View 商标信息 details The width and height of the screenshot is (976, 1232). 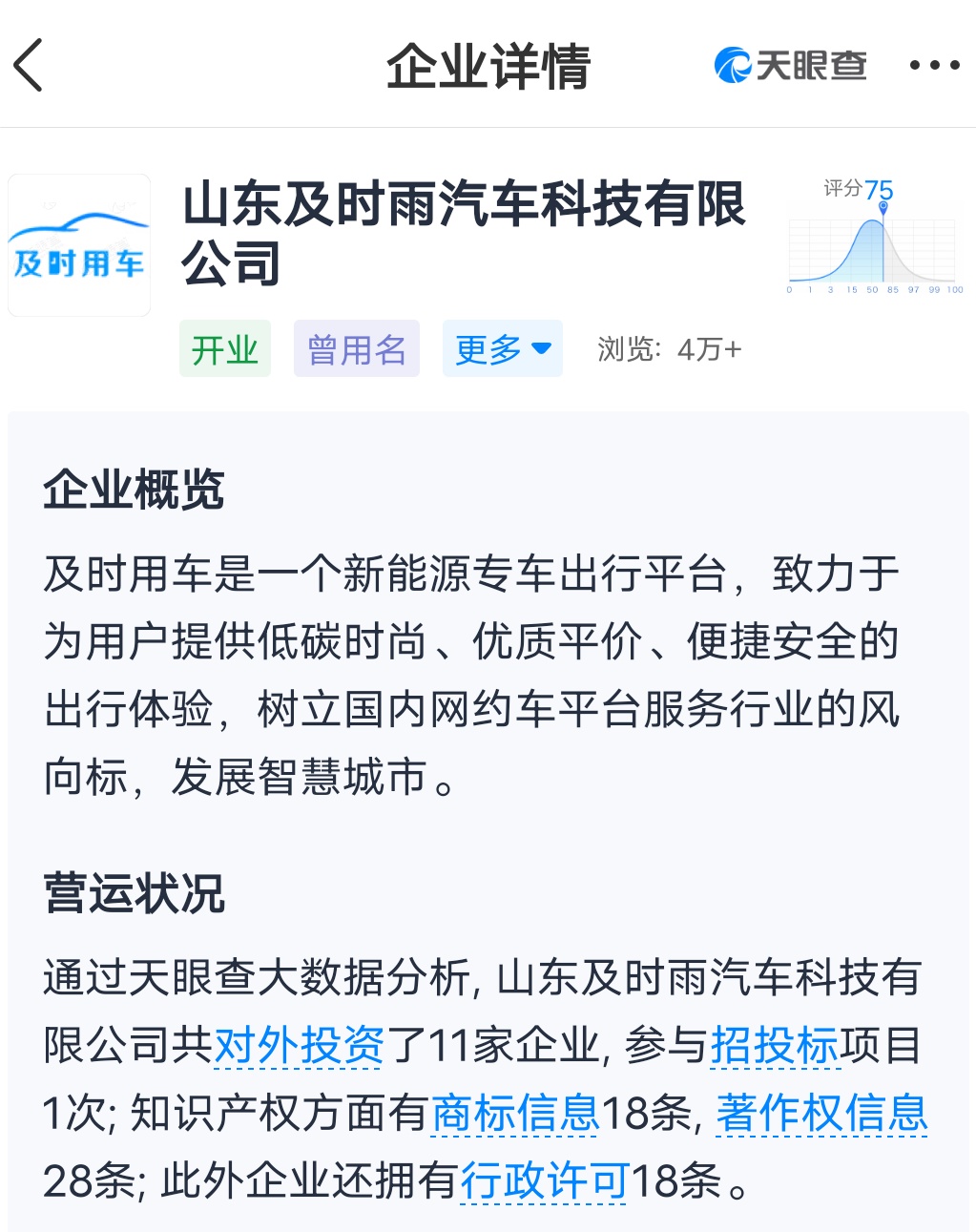point(515,1114)
